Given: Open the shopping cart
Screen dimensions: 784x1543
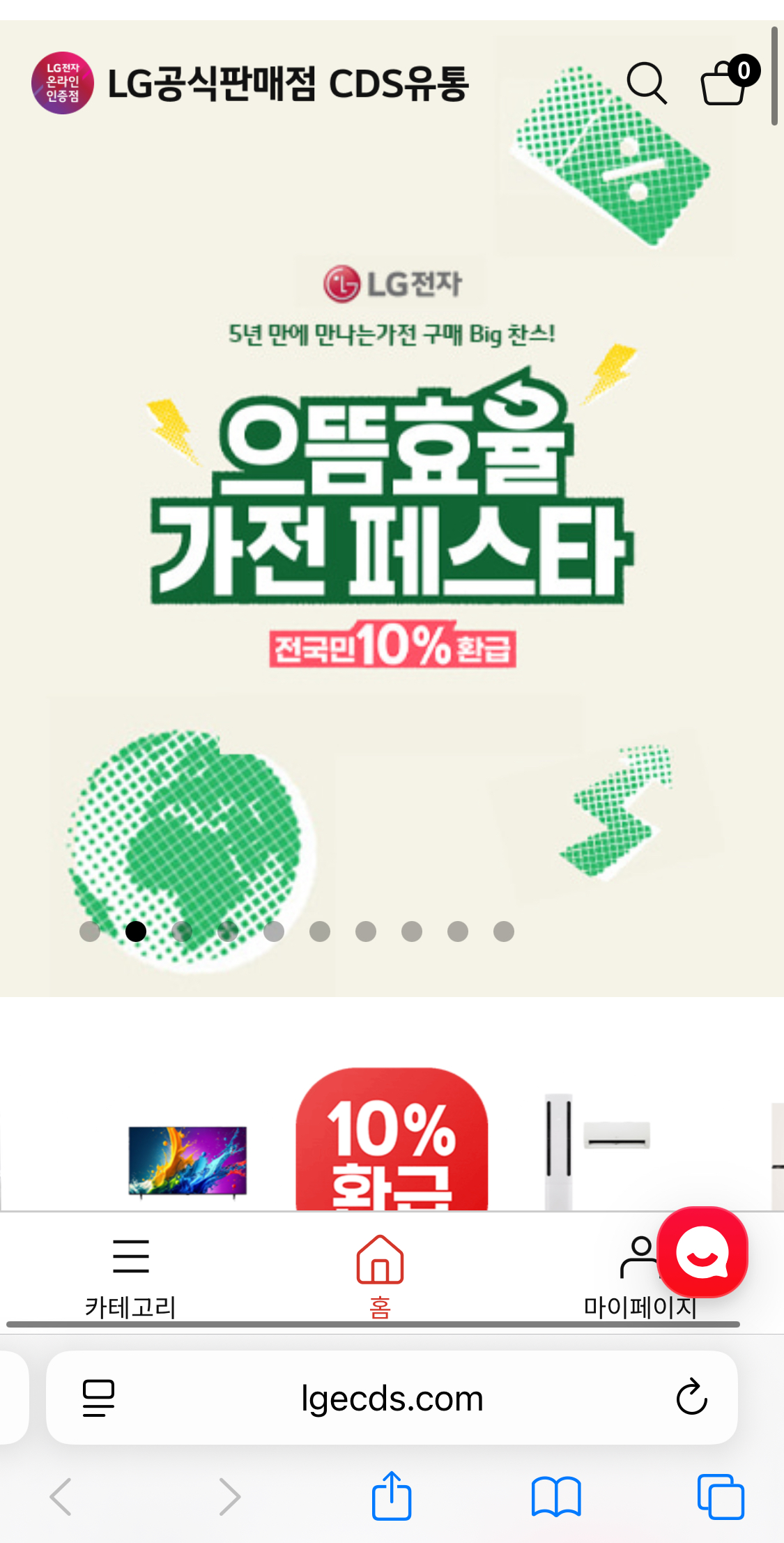Looking at the screenshot, I should tap(726, 82).
